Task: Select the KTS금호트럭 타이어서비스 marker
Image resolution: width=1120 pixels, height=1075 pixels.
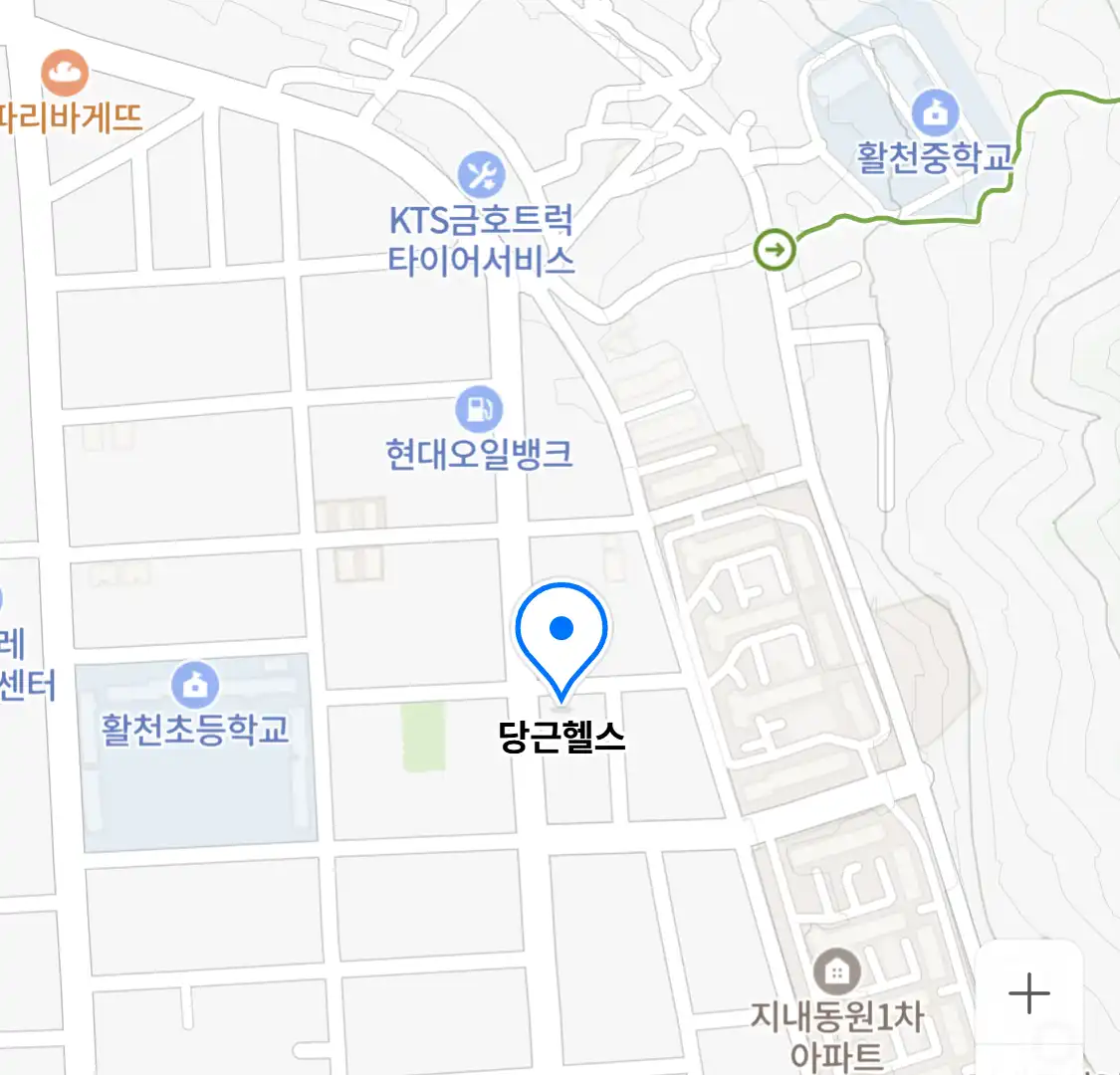Action: point(482,175)
